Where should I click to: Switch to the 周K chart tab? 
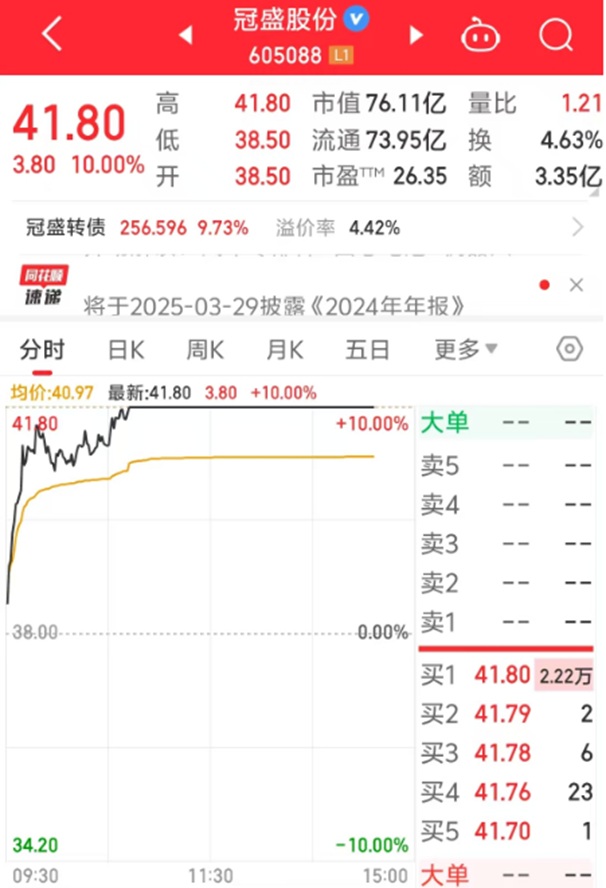pos(207,349)
